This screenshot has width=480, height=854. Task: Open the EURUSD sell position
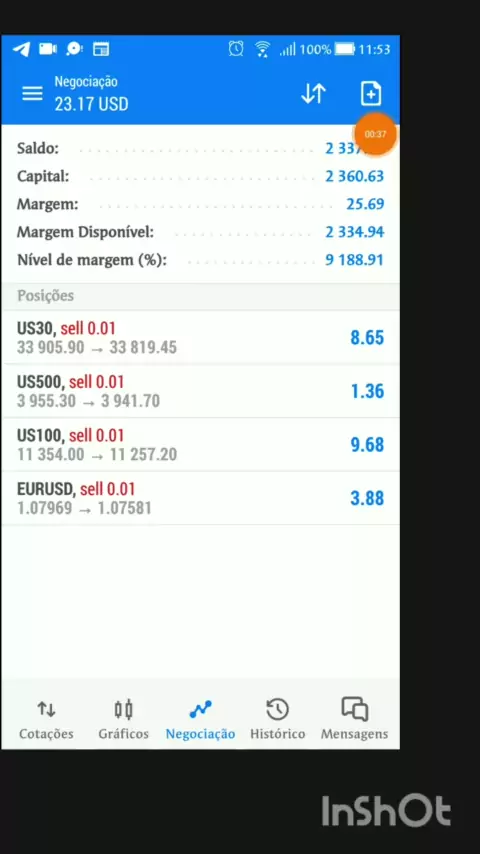[x=200, y=498]
